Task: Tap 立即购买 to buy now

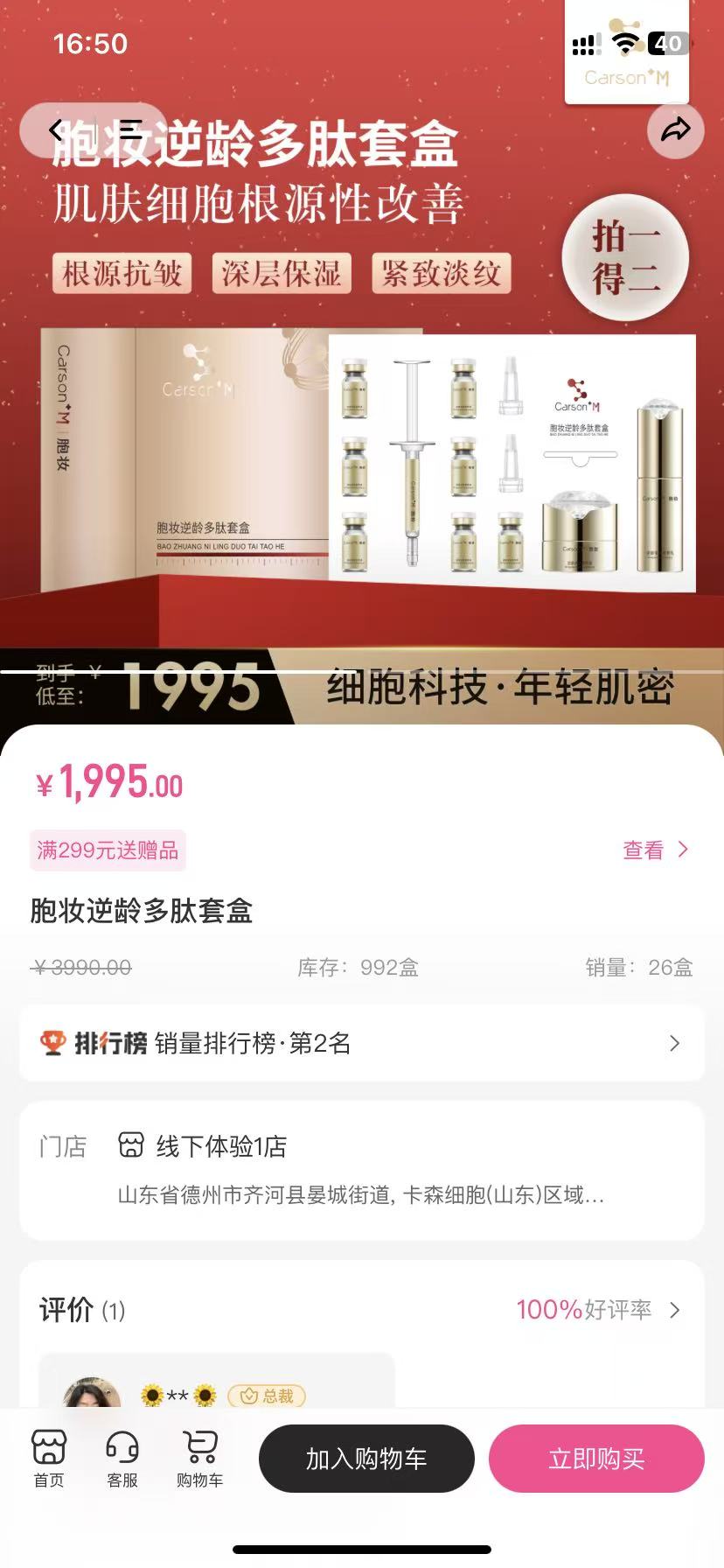Action: [596, 1459]
